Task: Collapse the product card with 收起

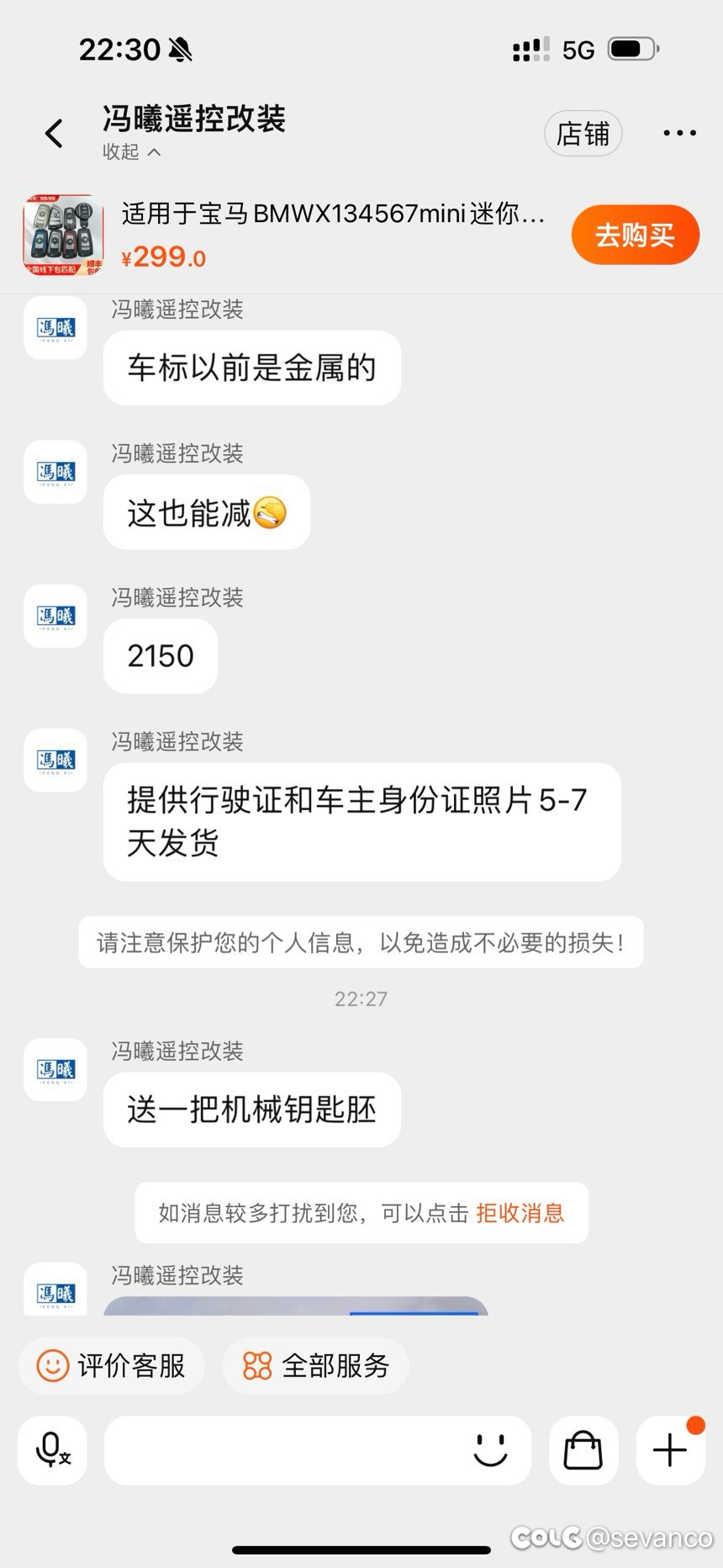Action: pos(131,152)
